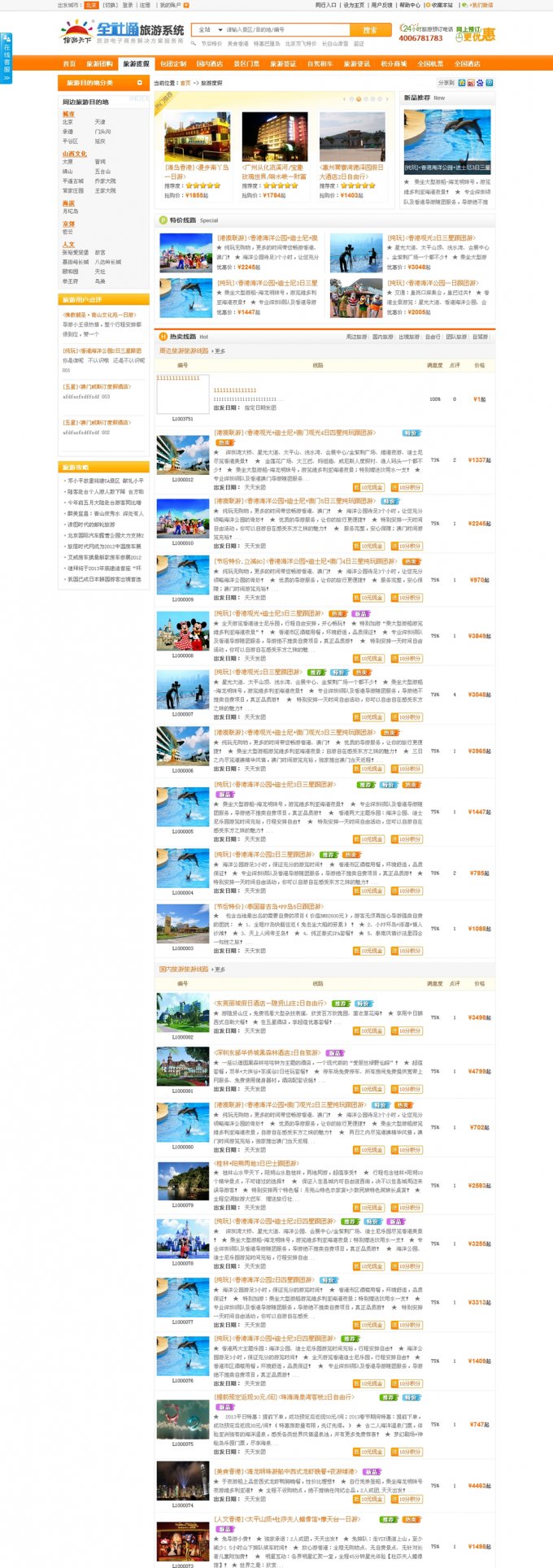Open the 全国机票 nav tab
553x1568 pixels.
431,63
